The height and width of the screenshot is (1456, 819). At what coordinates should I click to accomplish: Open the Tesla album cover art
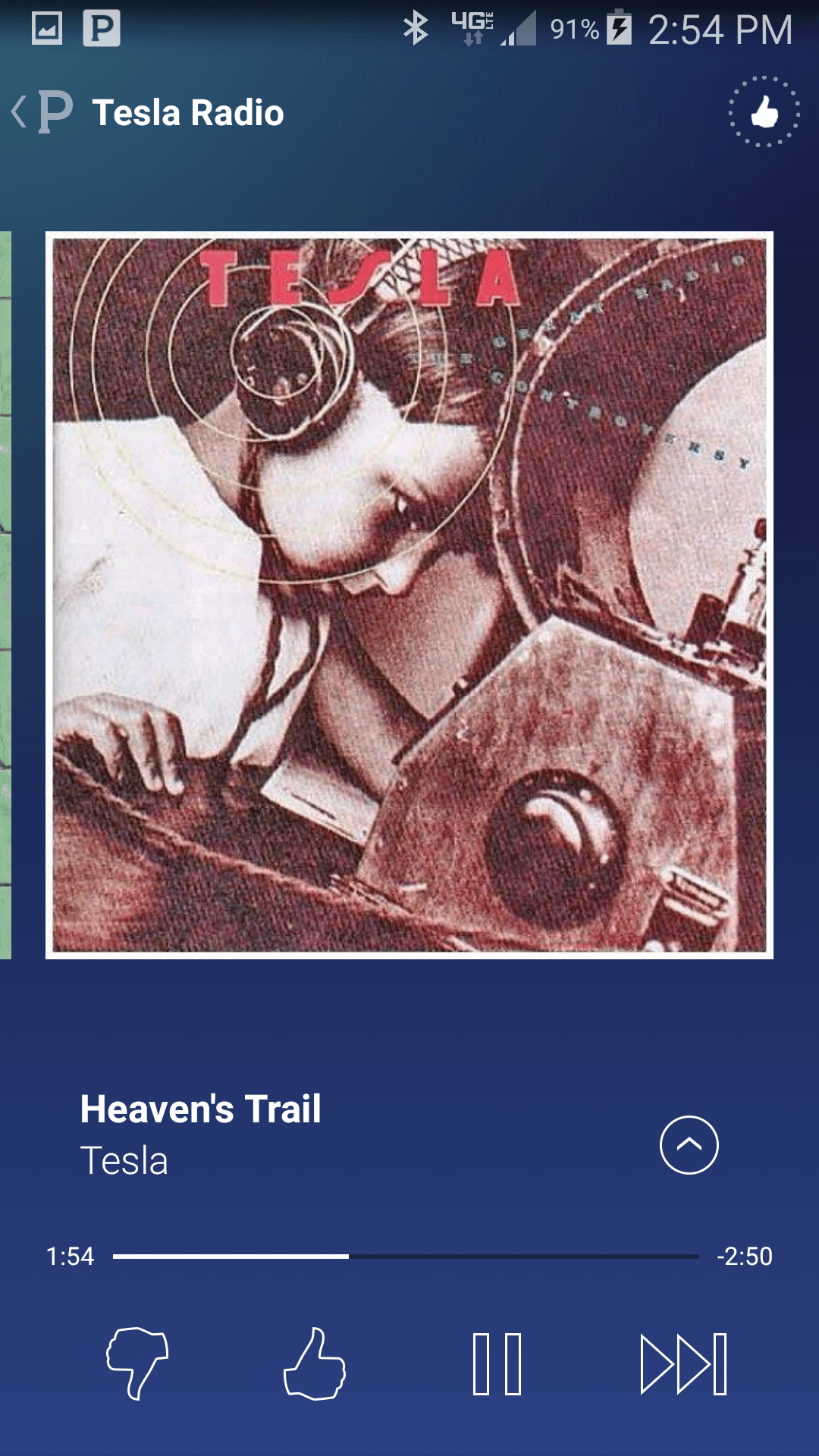tap(409, 595)
